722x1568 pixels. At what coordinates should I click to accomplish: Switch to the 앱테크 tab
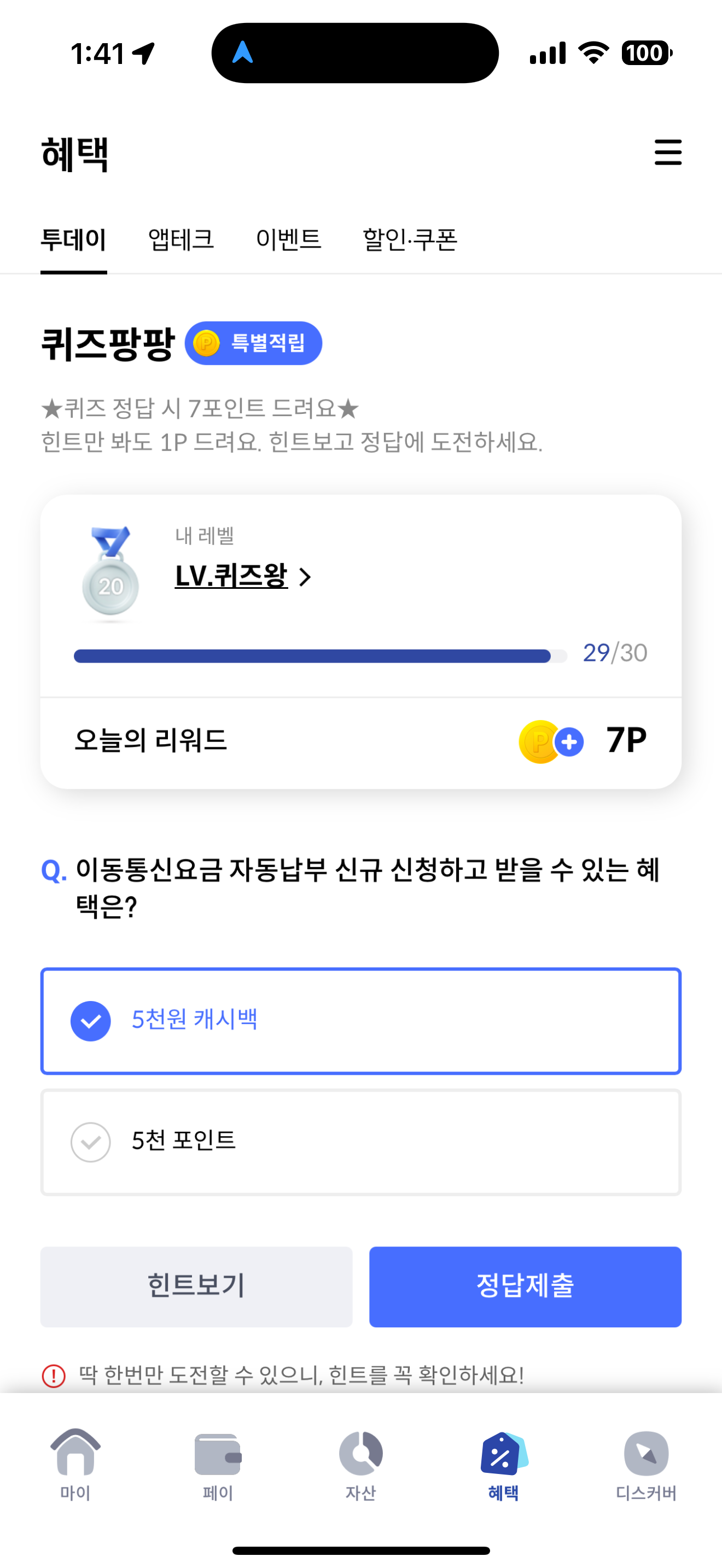[x=181, y=239]
